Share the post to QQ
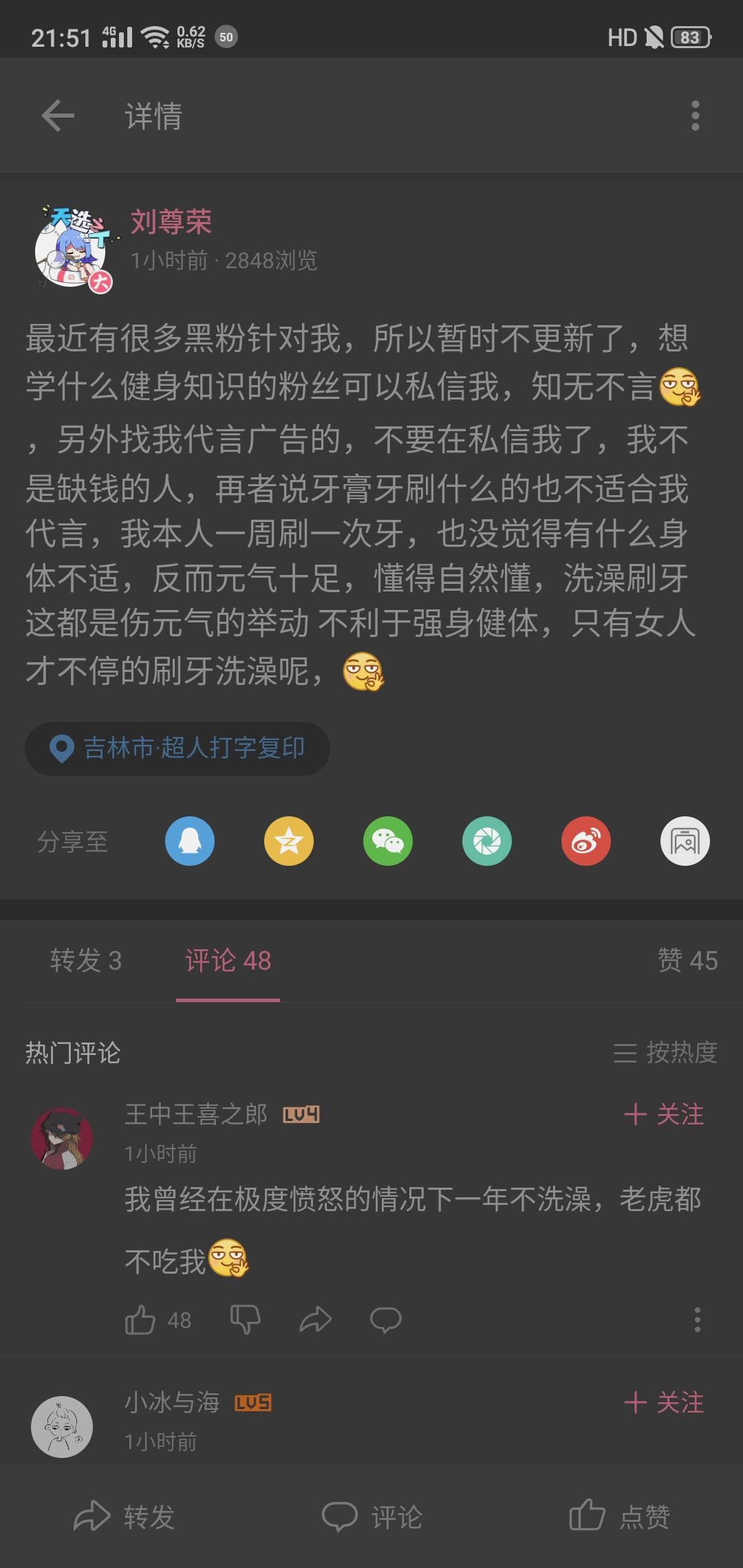 [190, 841]
